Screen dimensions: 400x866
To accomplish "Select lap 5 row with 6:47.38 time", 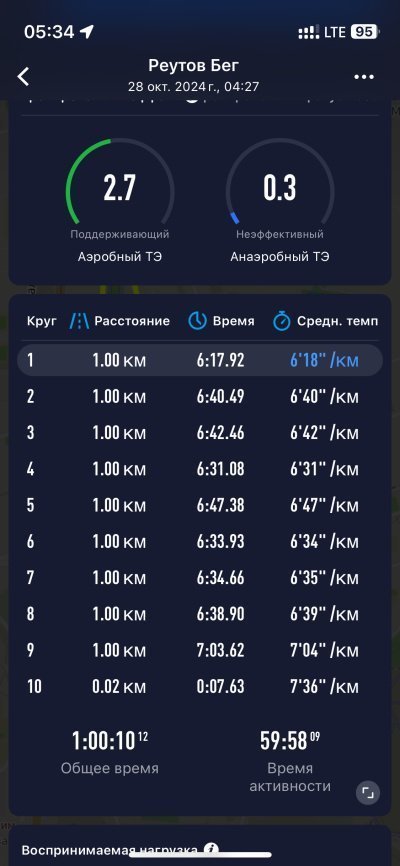I will click(200, 505).
